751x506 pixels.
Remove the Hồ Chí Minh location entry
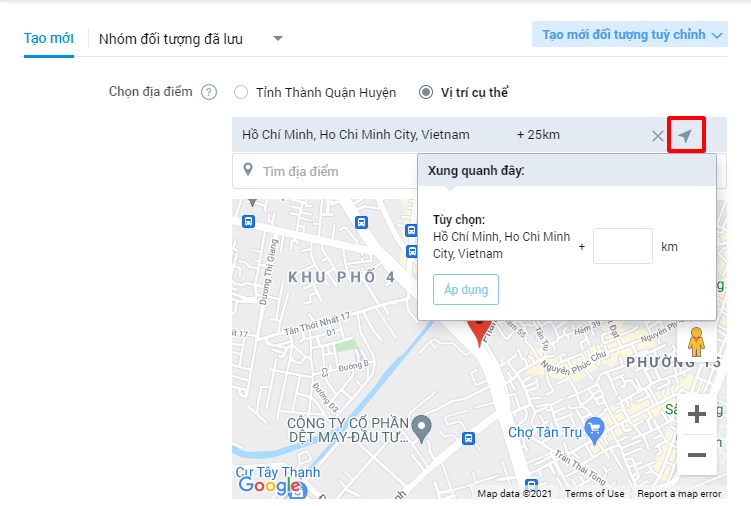point(657,136)
